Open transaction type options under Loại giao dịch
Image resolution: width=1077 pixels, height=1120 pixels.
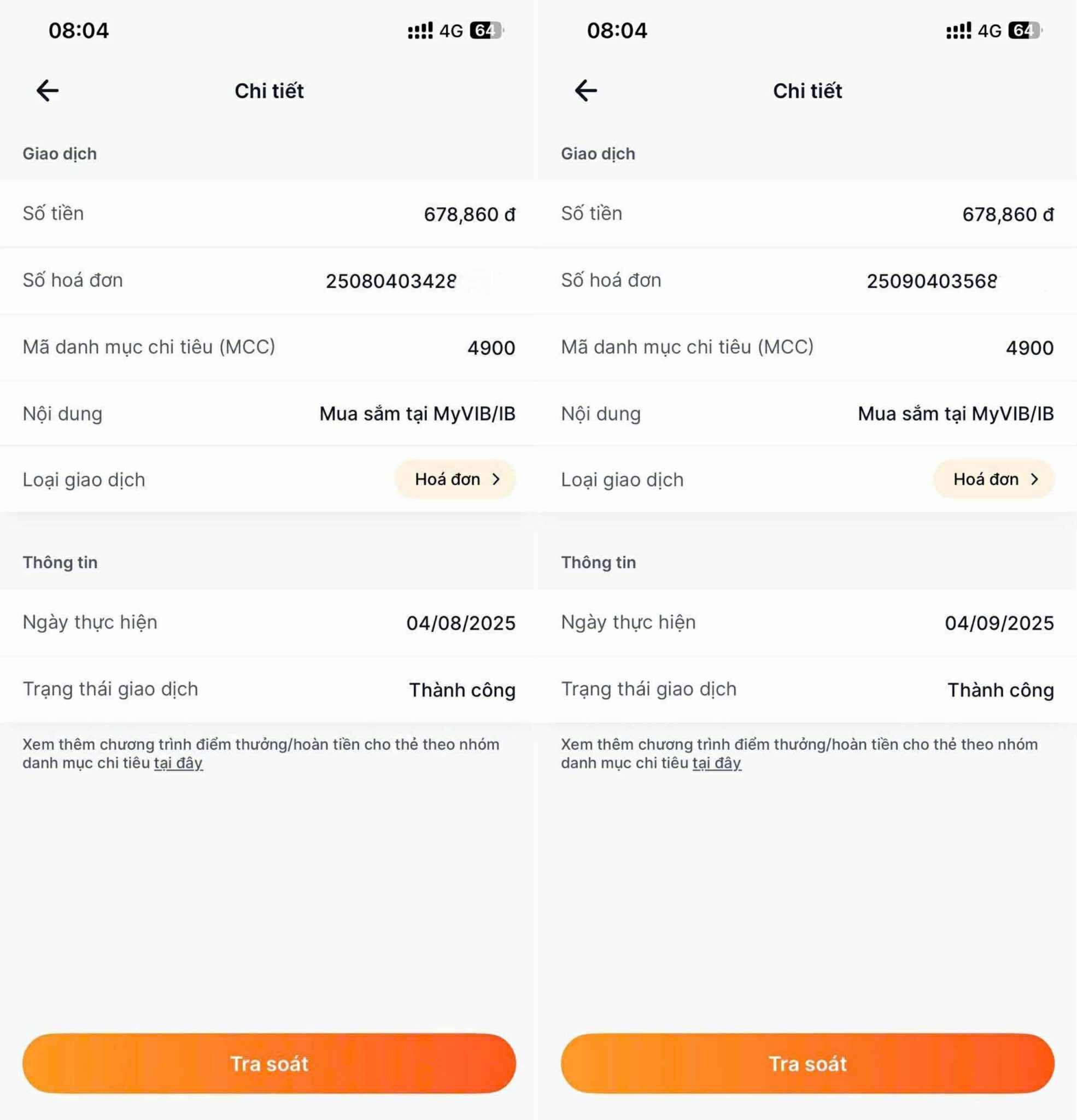(x=454, y=480)
